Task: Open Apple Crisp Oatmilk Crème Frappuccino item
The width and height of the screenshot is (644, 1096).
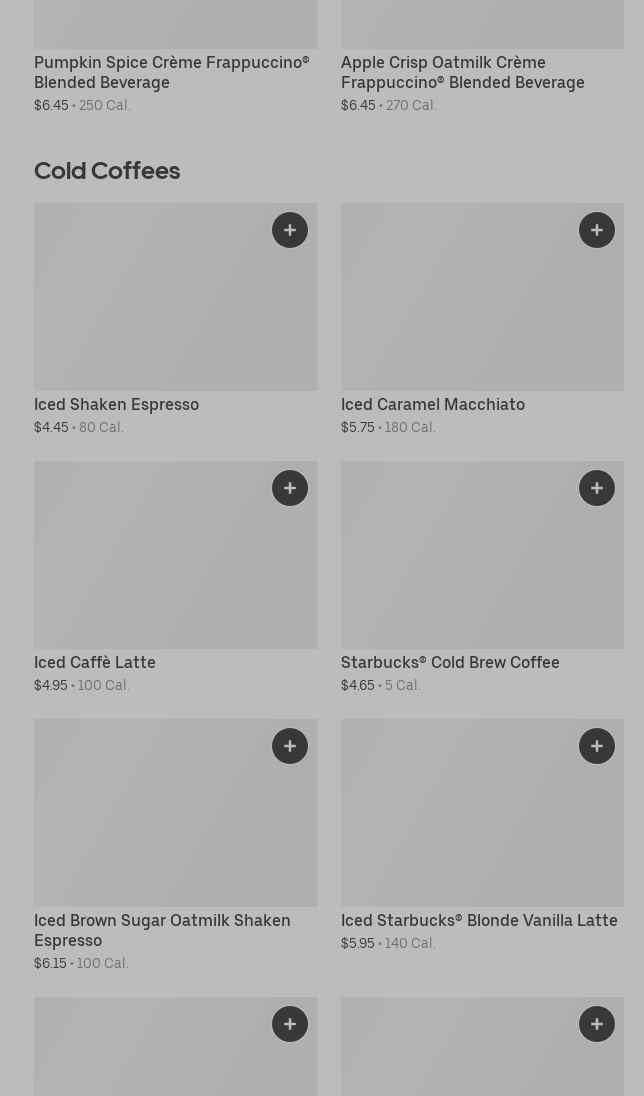Action: tap(462, 72)
